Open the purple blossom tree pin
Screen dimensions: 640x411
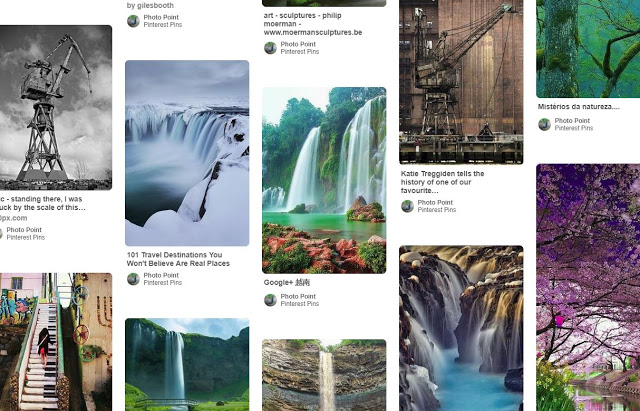[x=587, y=286]
